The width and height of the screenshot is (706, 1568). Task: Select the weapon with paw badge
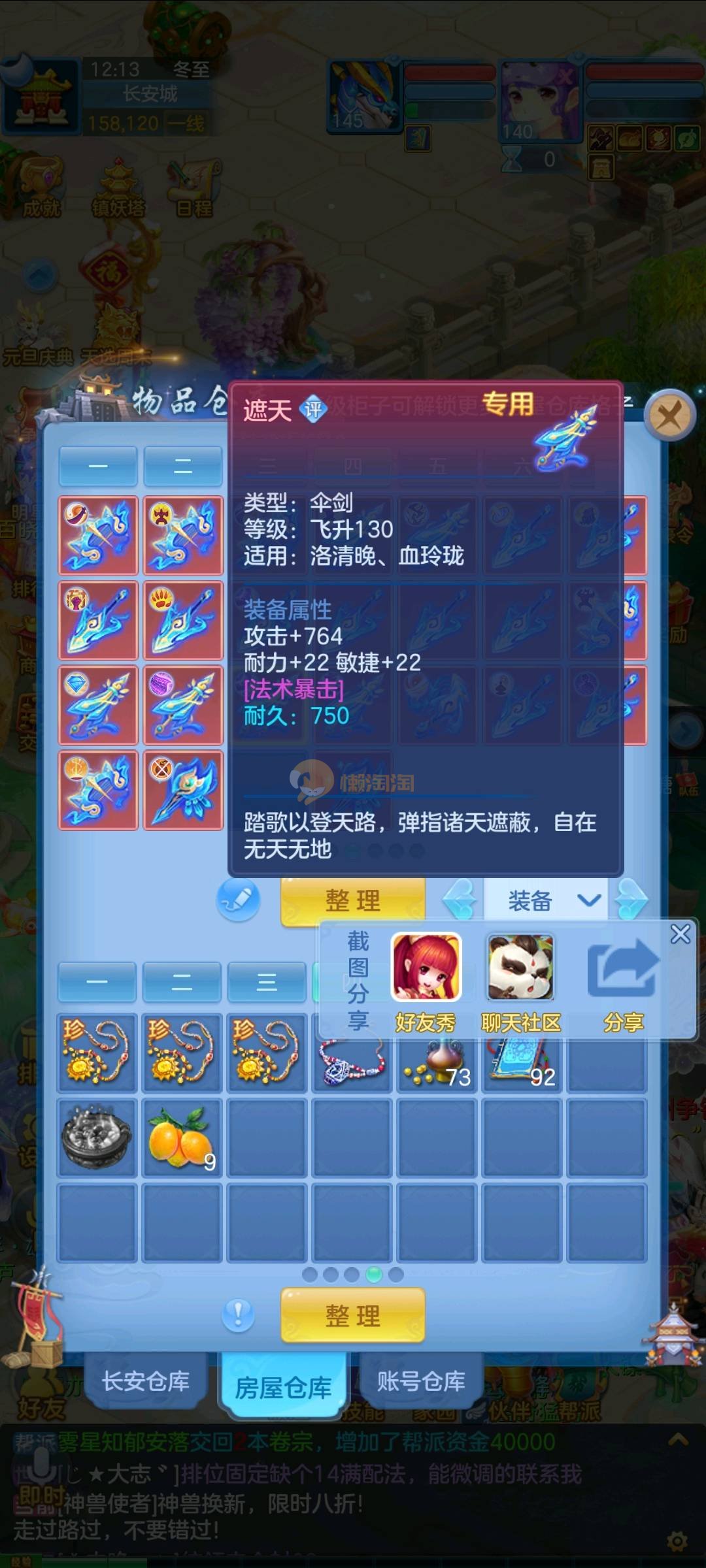coord(183,621)
